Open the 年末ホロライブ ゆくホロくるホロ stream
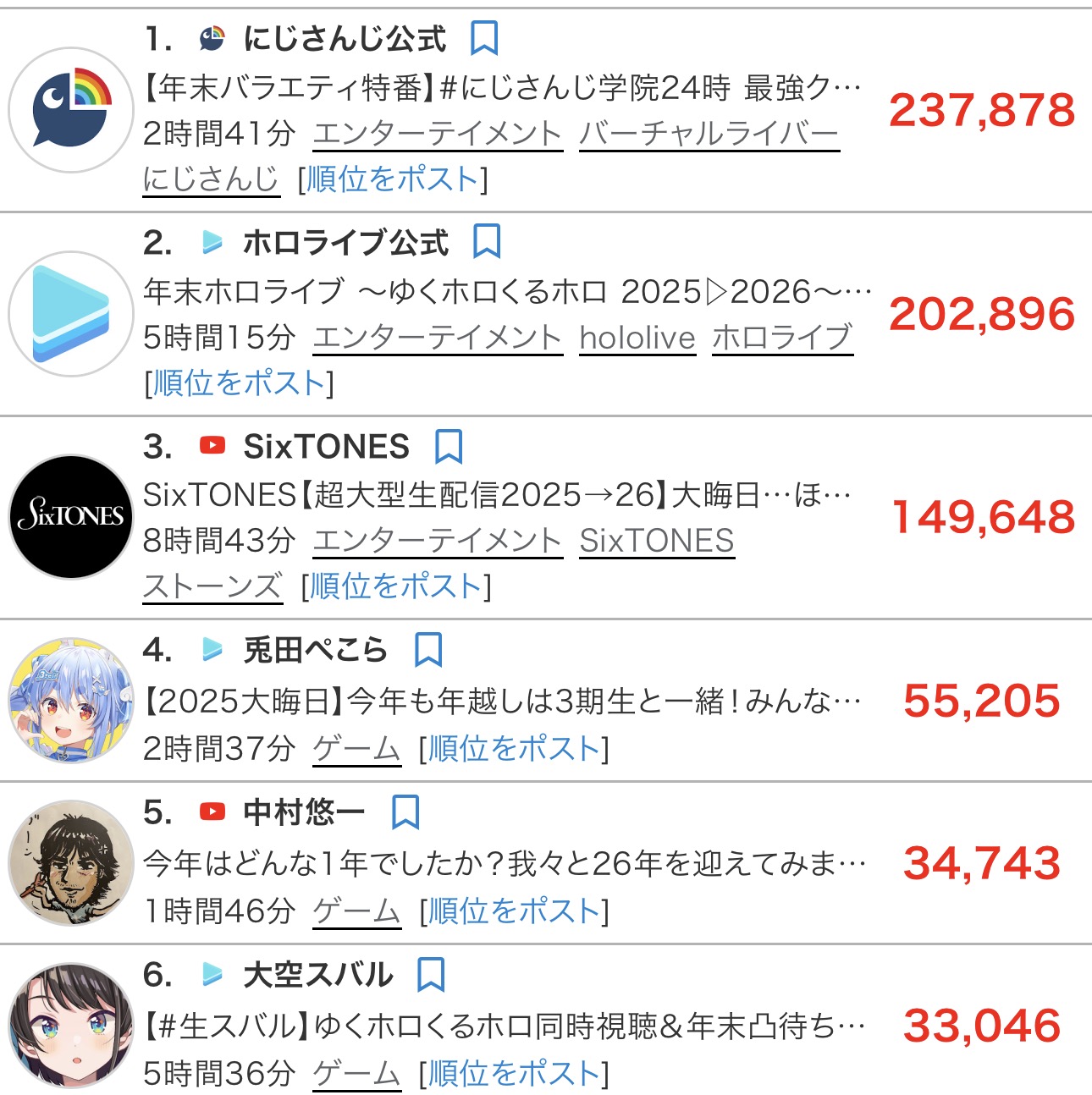The image size is (1092, 1095). click(506, 292)
